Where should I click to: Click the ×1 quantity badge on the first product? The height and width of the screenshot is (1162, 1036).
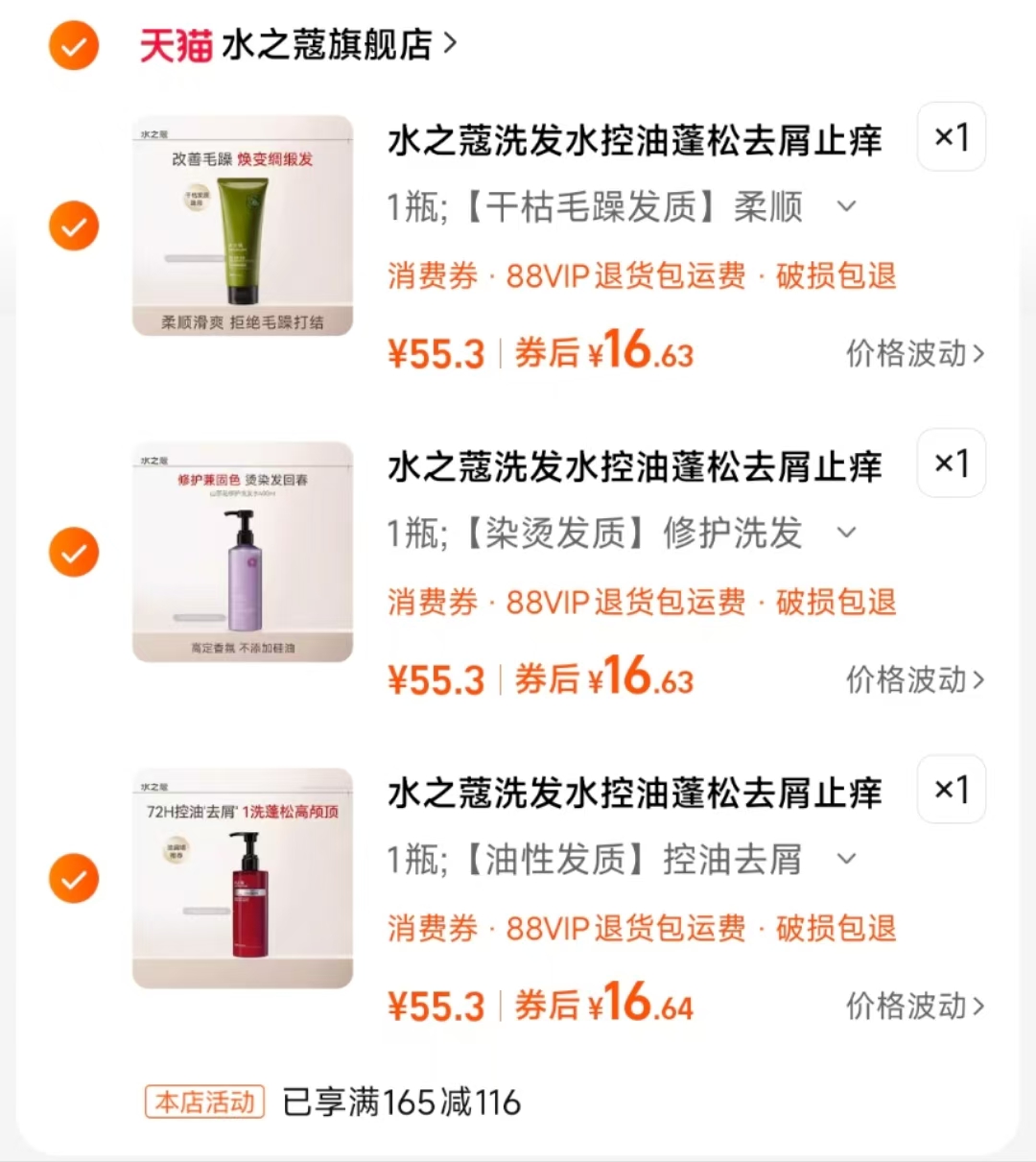tap(951, 137)
